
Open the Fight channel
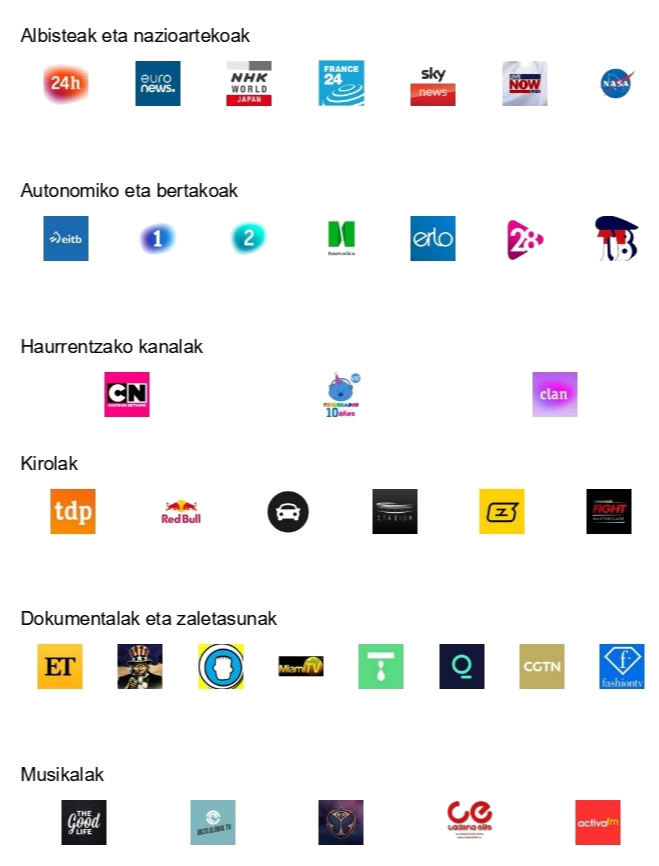click(608, 512)
